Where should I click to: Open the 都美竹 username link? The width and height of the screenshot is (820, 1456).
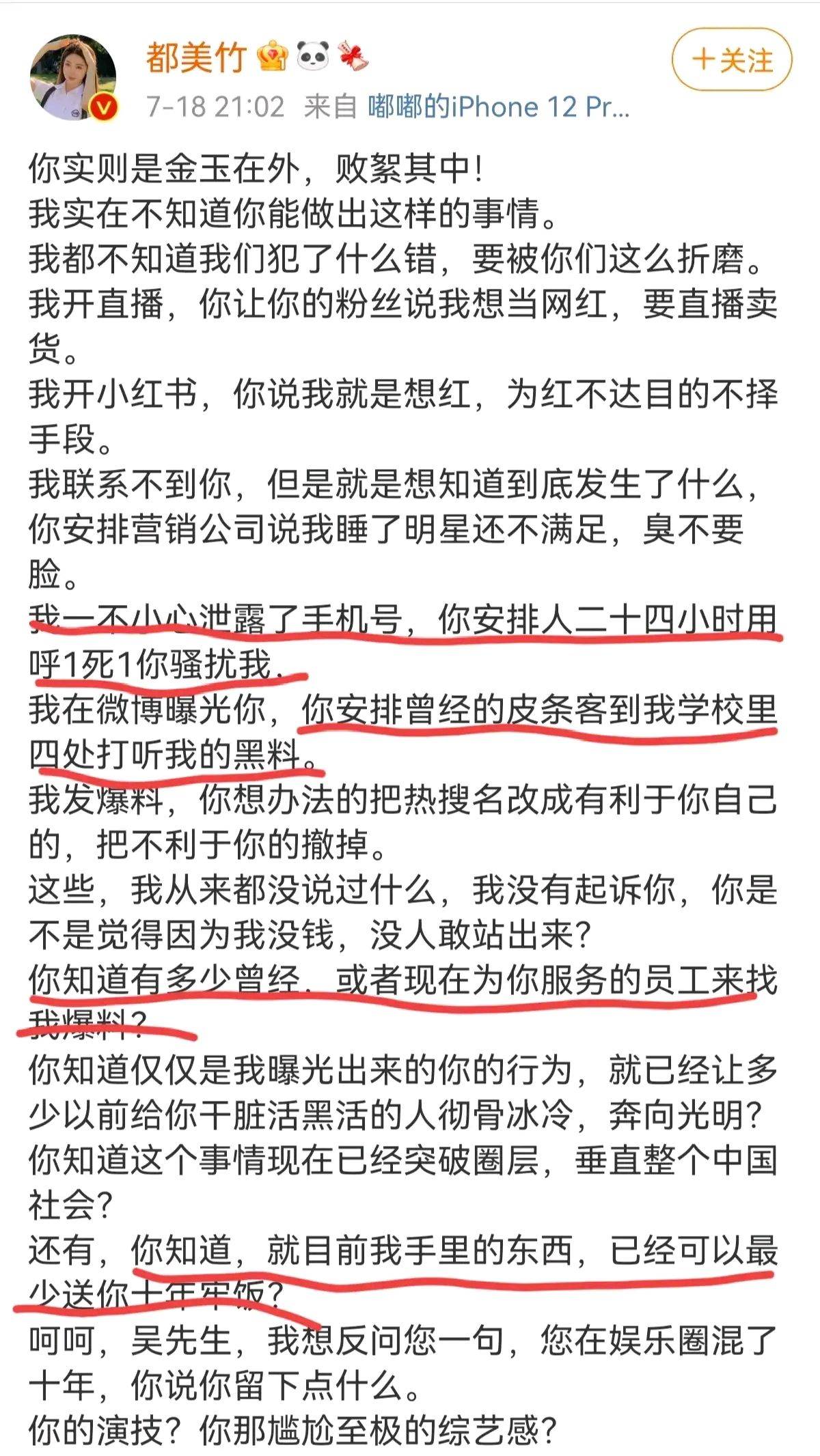pos(195,57)
